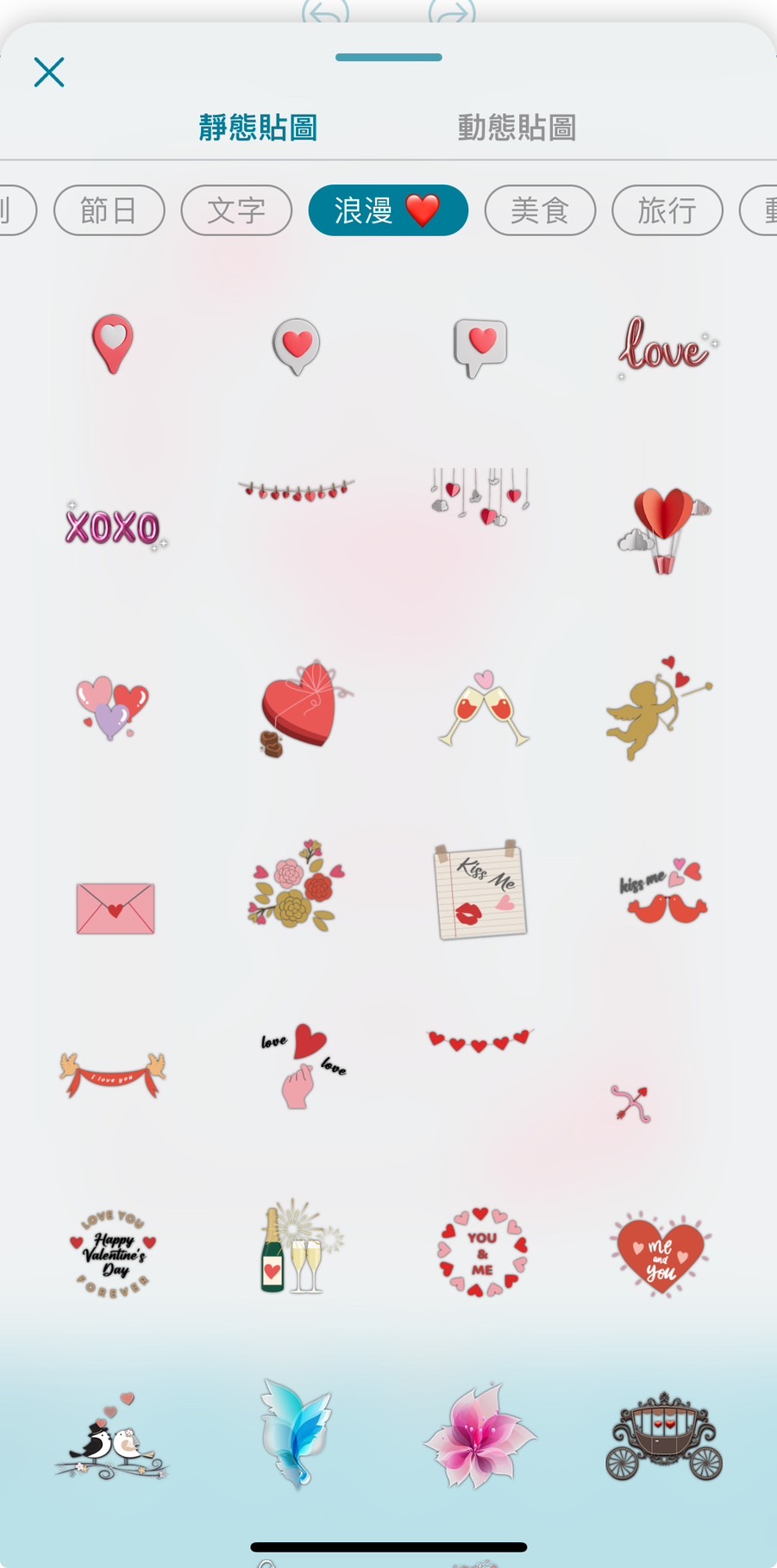Select the clinking wine glasses sticker

pos(483,709)
